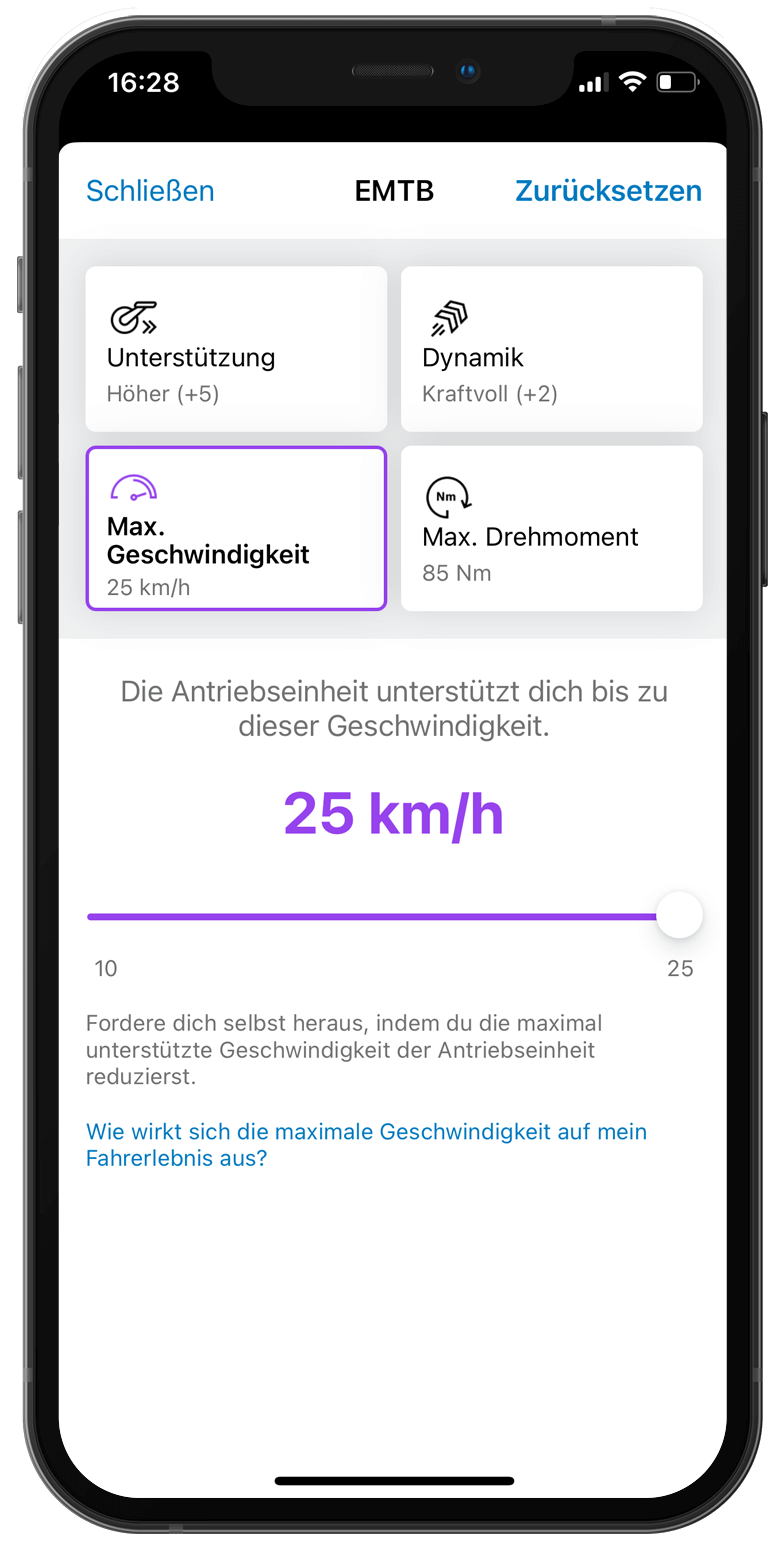Screen dimensions: 780x1553
Task: Reset settings with Zurücksetzen
Action: click(608, 190)
